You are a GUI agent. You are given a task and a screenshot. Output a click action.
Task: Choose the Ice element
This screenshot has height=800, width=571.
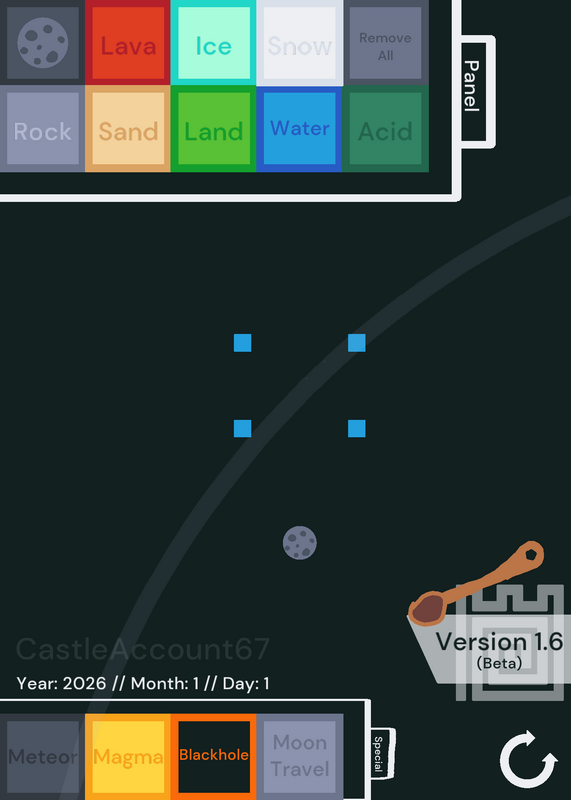[x=213, y=42]
